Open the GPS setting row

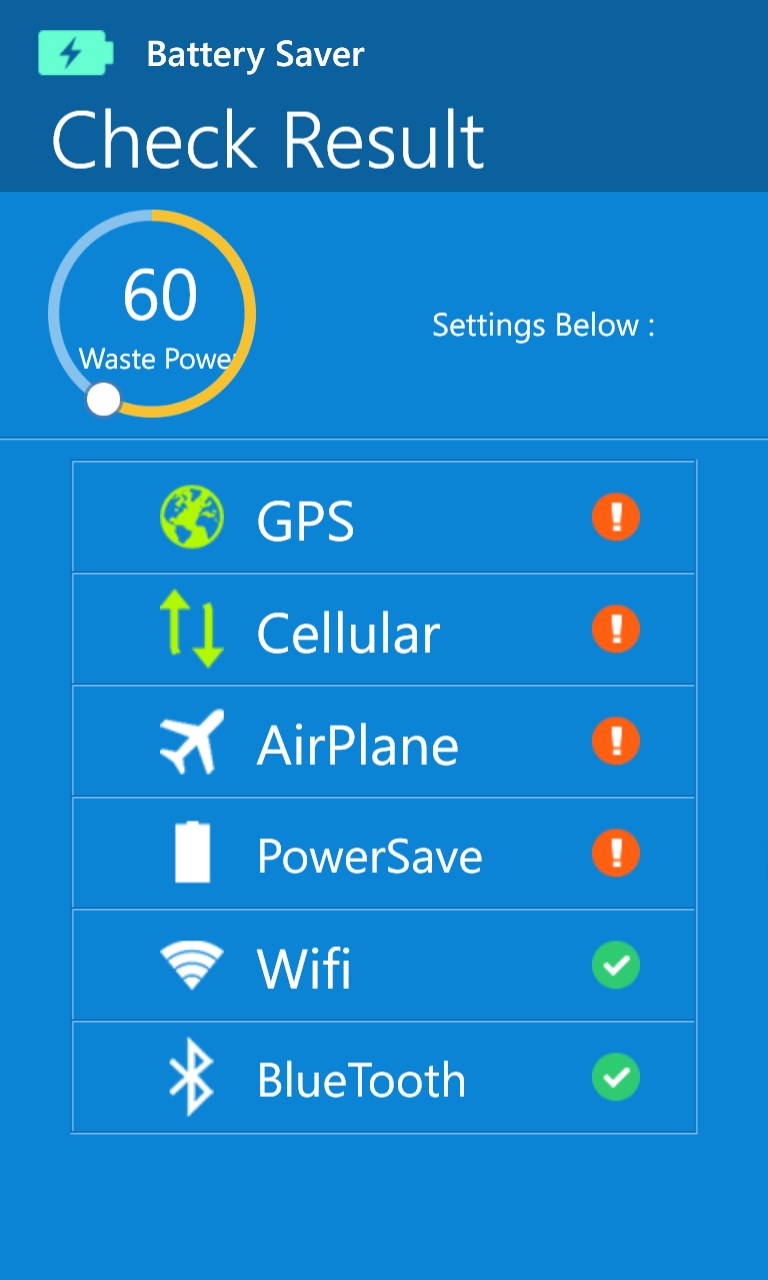coord(384,518)
